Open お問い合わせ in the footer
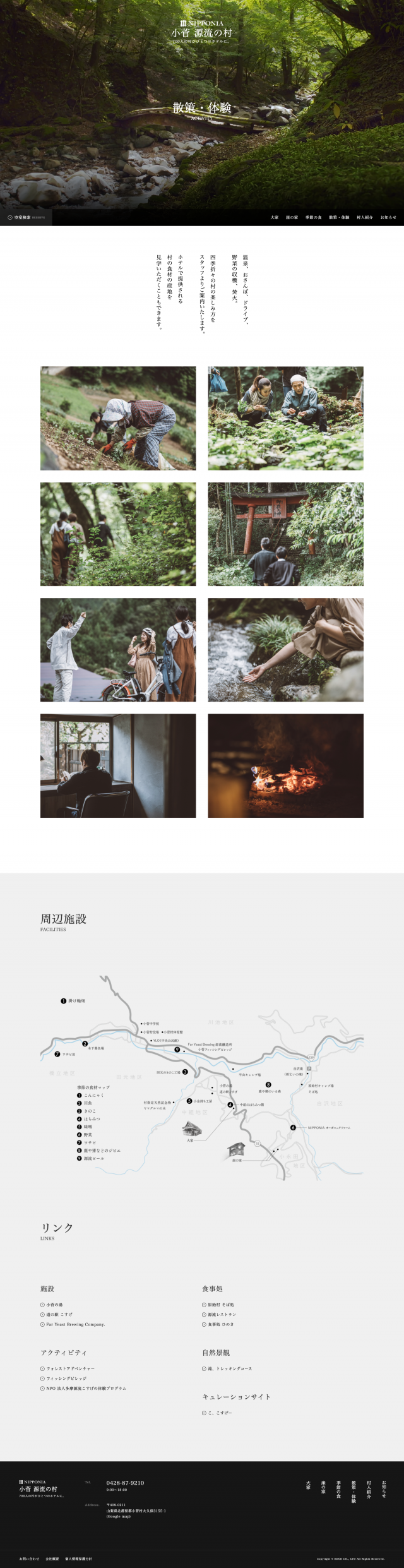 point(29,1559)
